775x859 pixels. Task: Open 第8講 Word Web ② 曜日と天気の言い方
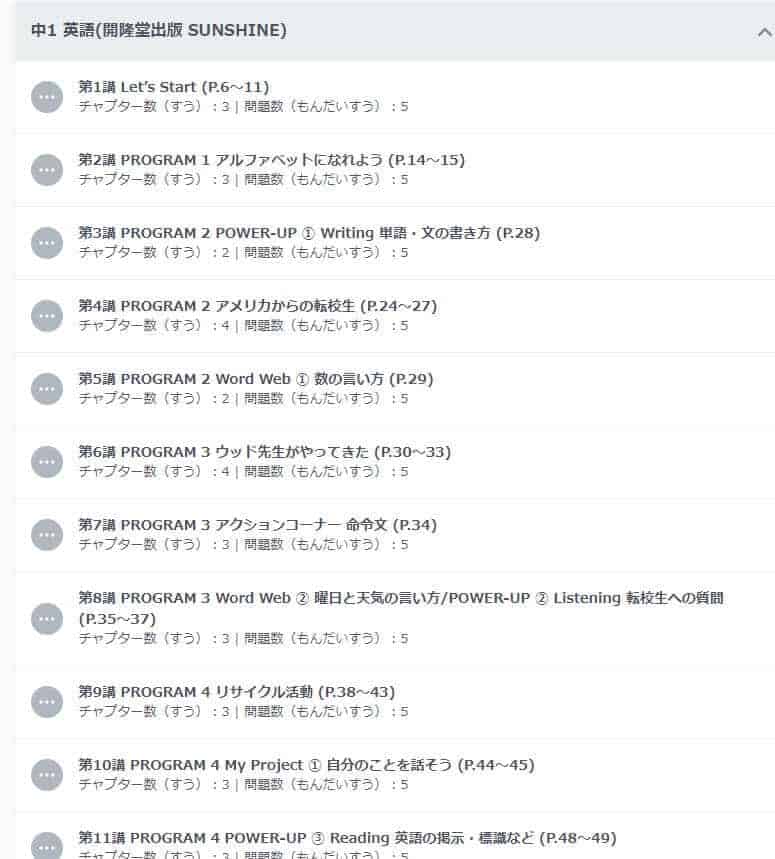400,598
